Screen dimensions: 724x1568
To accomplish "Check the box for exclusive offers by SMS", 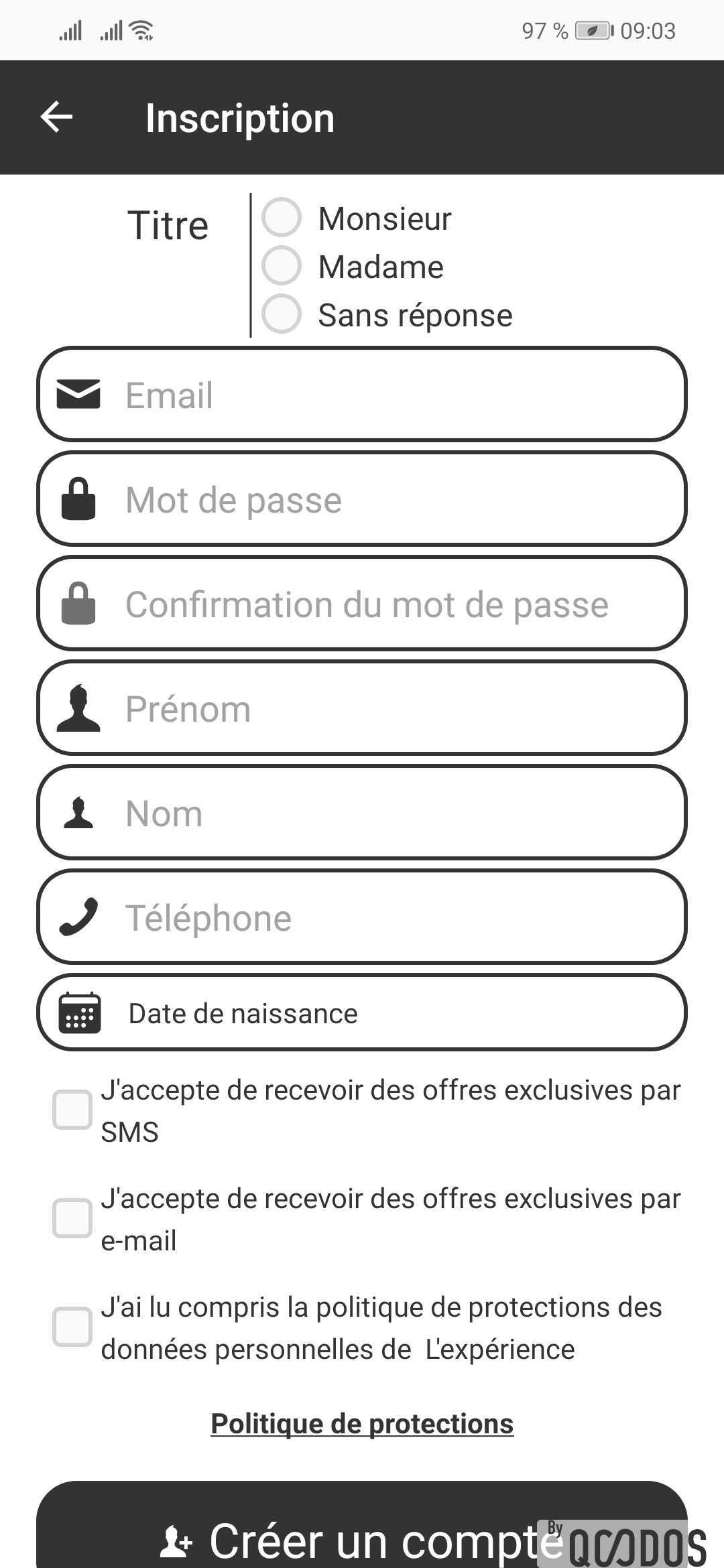I will (72, 1110).
